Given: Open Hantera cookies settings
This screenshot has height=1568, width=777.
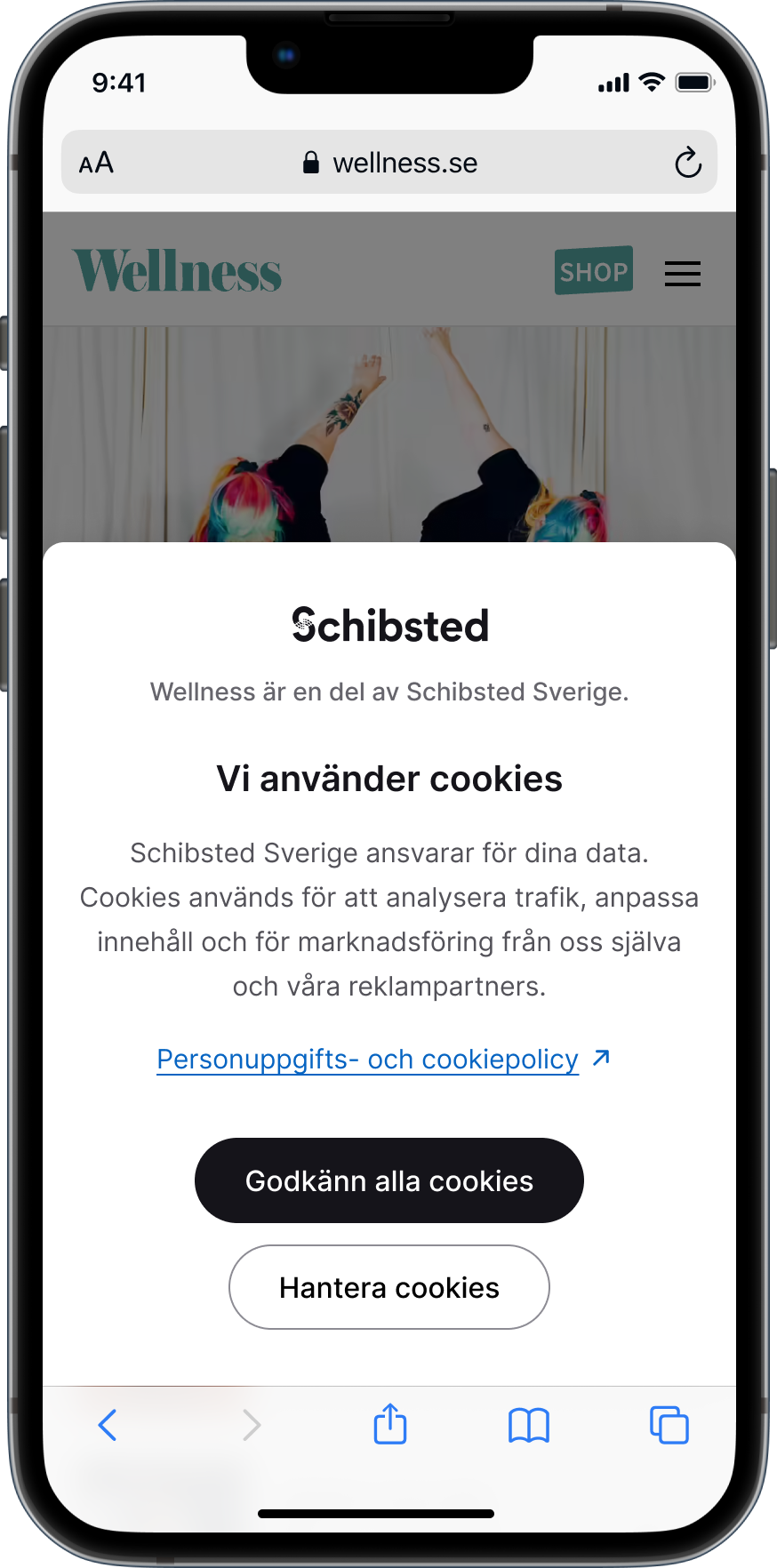Looking at the screenshot, I should 388,1287.
